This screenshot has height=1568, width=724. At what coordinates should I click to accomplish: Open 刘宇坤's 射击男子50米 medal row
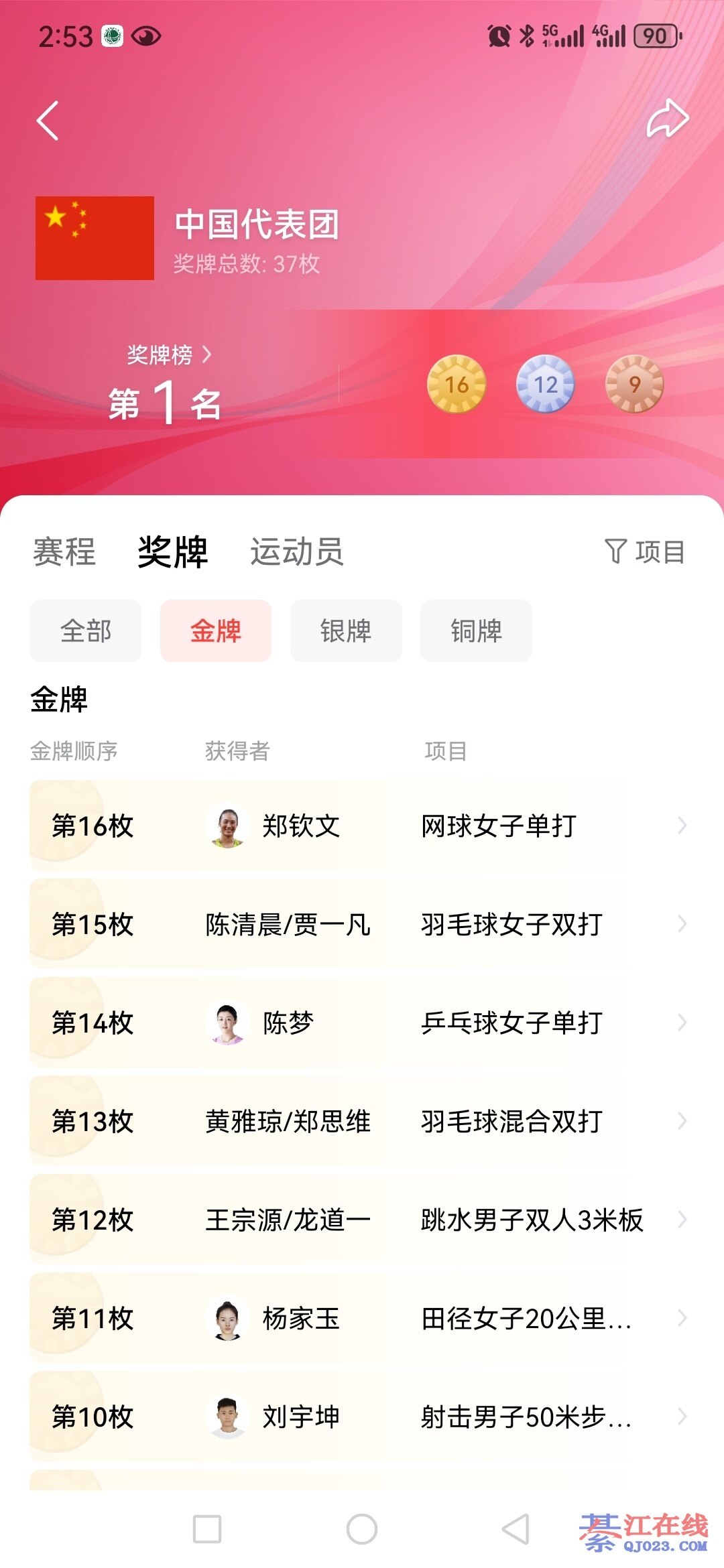(362, 1417)
